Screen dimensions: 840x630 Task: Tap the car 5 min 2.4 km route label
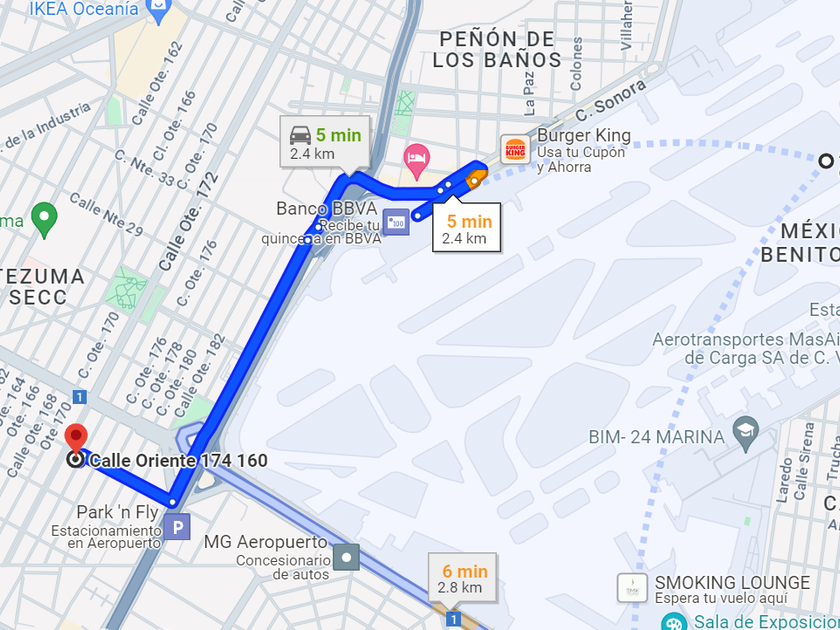click(x=325, y=143)
